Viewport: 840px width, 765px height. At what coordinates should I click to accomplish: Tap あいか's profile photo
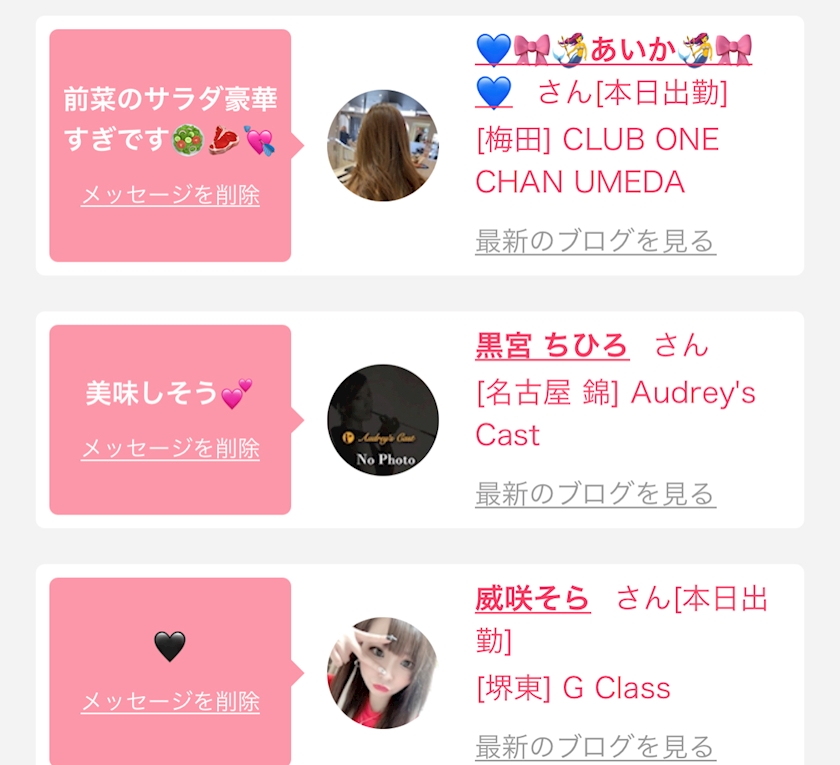(382, 145)
